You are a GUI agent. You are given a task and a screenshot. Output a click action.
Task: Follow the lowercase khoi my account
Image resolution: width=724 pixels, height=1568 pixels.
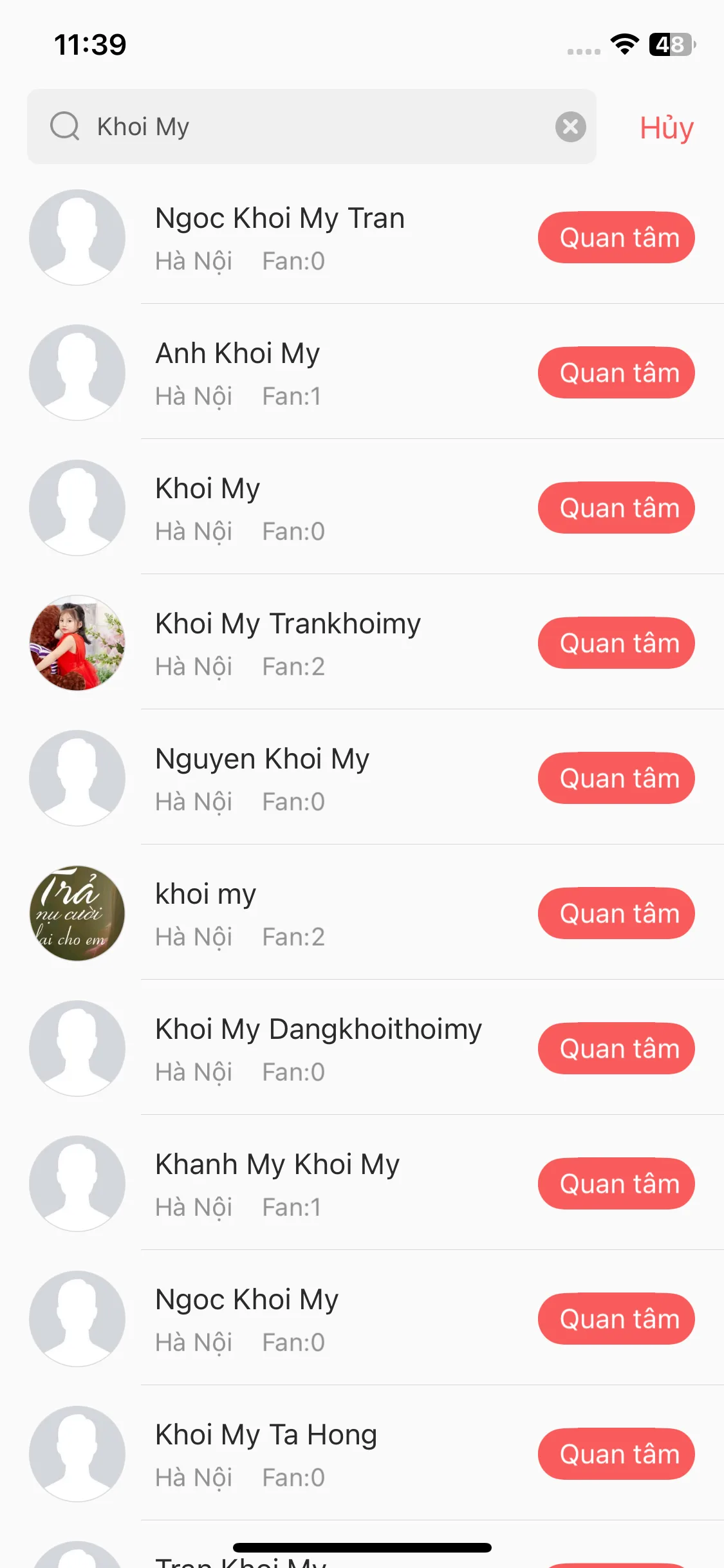coord(616,913)
